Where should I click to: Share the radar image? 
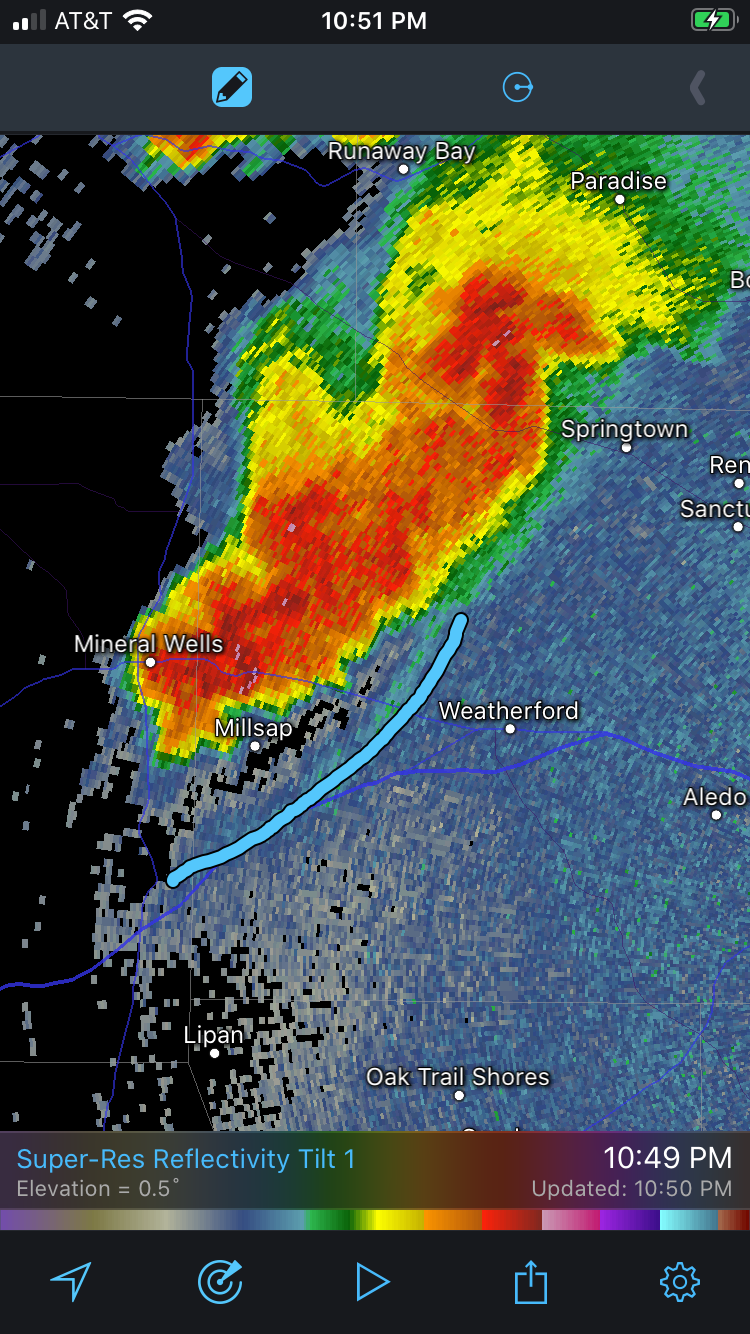coord(531,1281)
